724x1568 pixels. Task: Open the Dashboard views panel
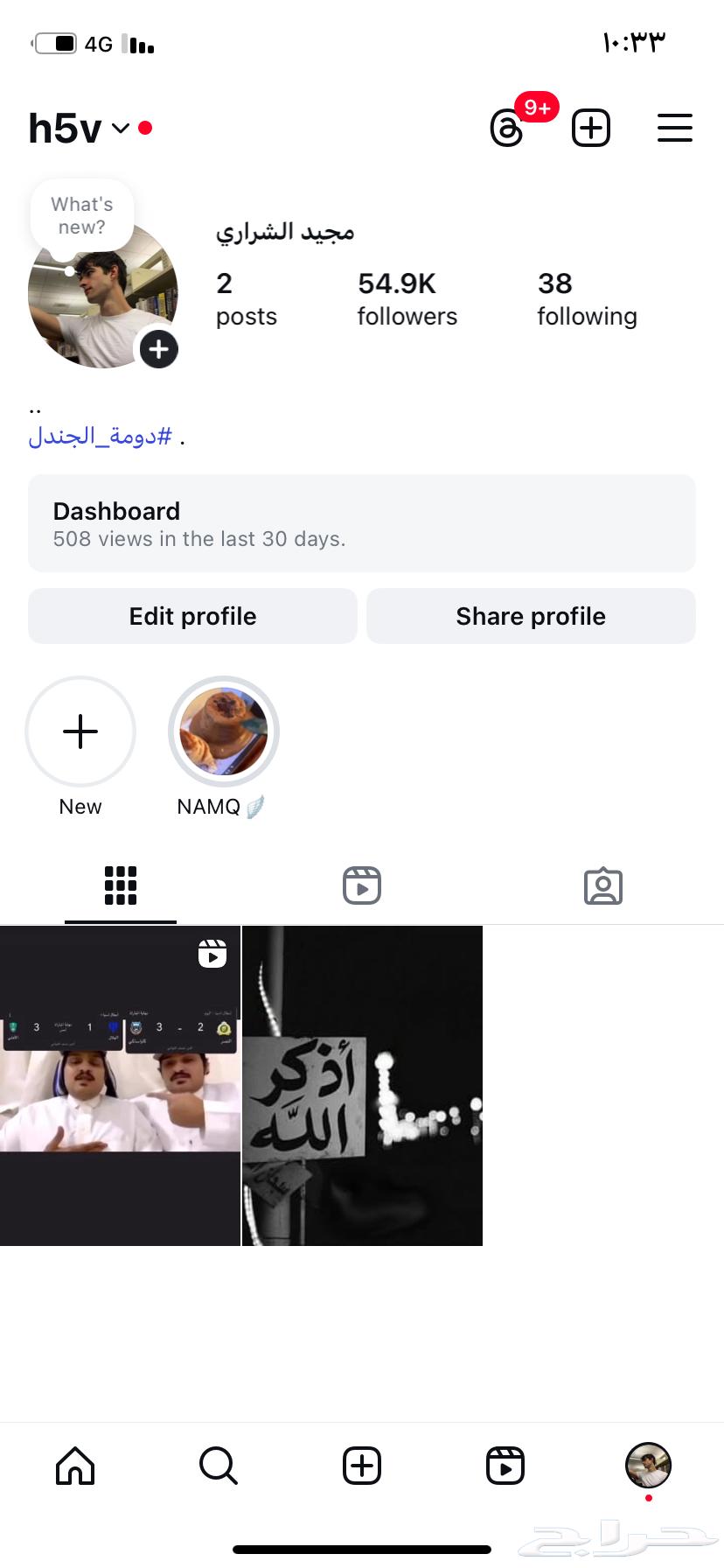tap(361, 523)
